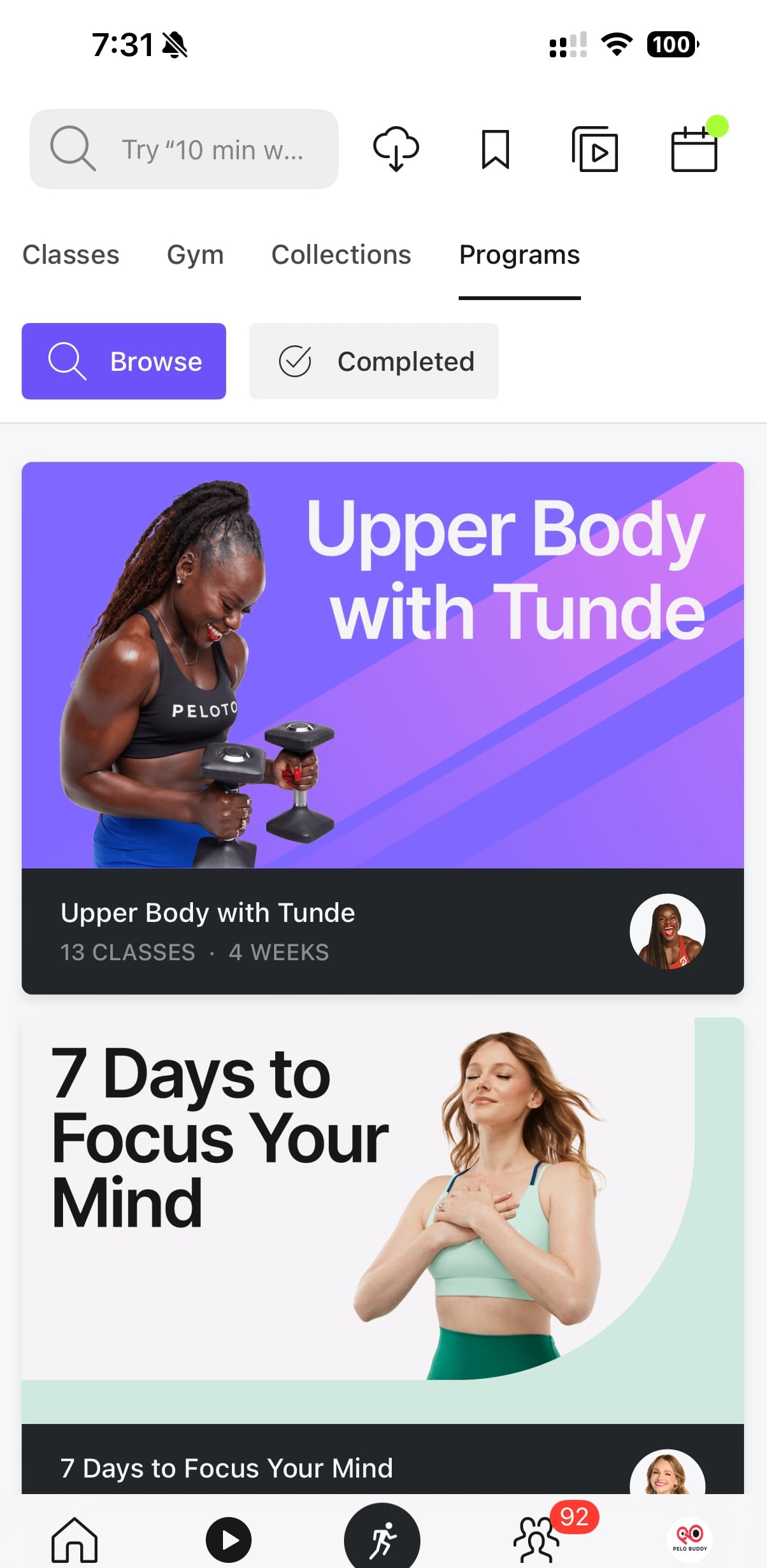Open the play button tab in bottom bar
Screen dimensions: 767x1568
(x=229, y=1539)
